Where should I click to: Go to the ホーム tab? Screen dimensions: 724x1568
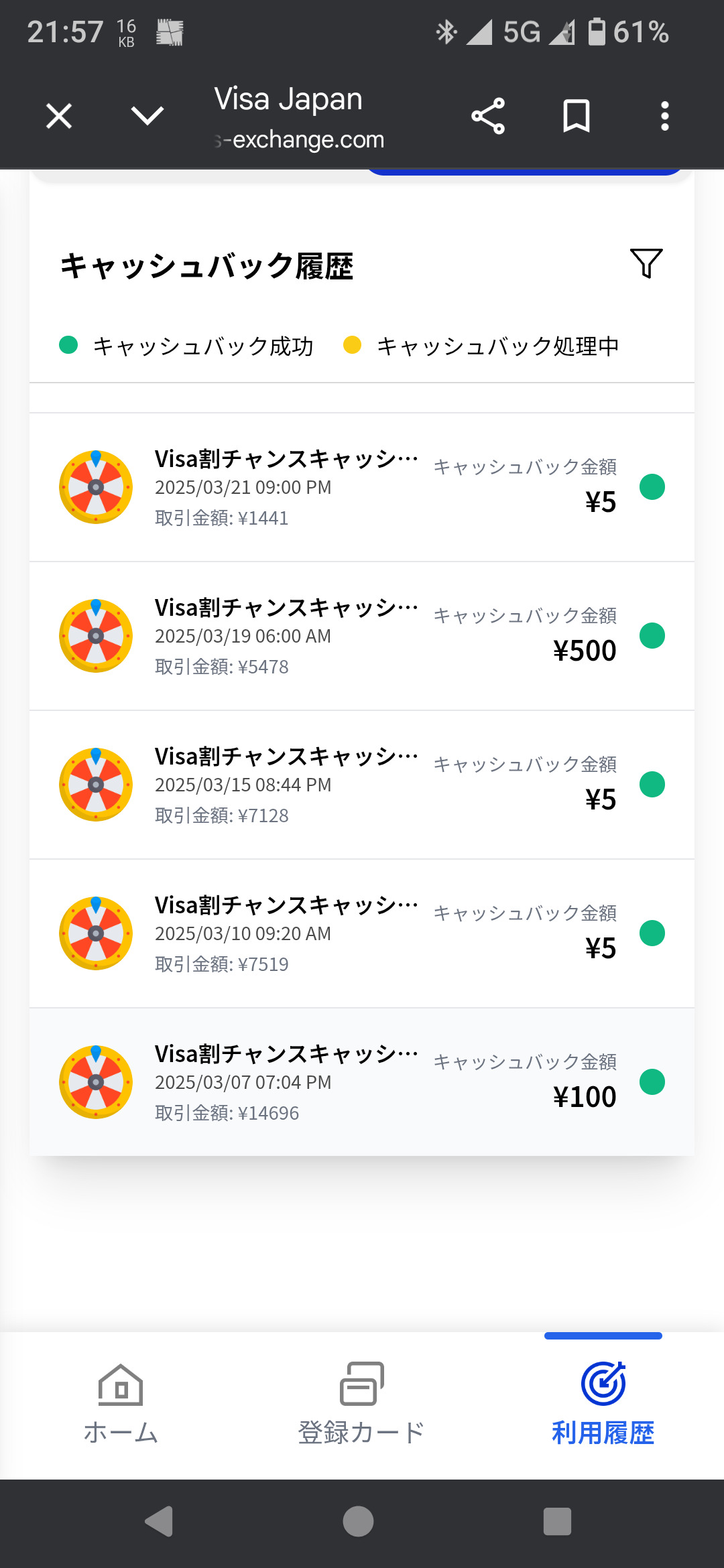[x=121, y=1403]
